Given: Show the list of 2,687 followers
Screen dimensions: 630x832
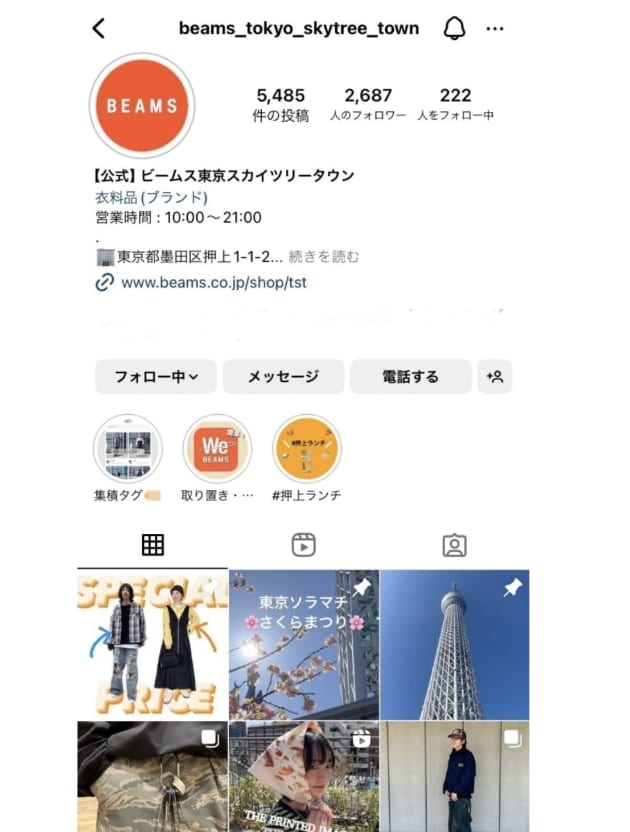Looking at the screenshot, I should click(368, 104).
